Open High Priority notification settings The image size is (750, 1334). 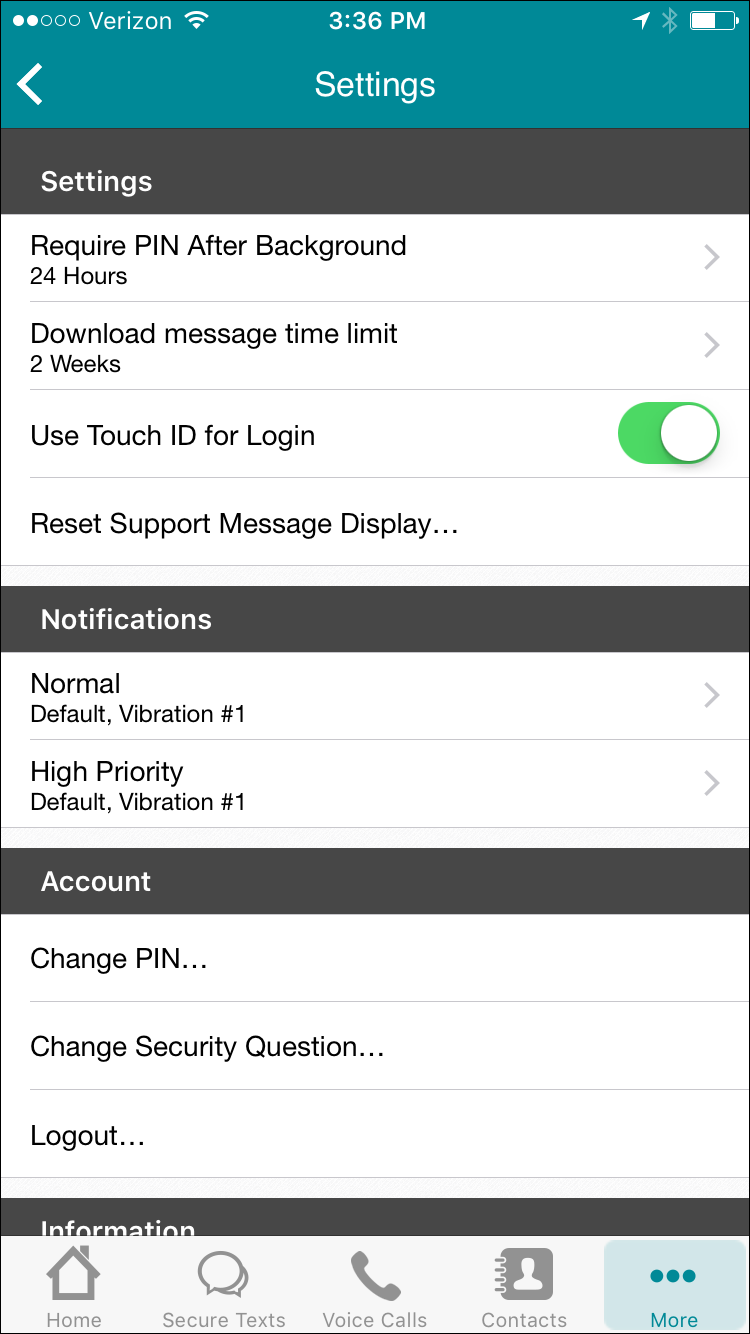point(375,784)
